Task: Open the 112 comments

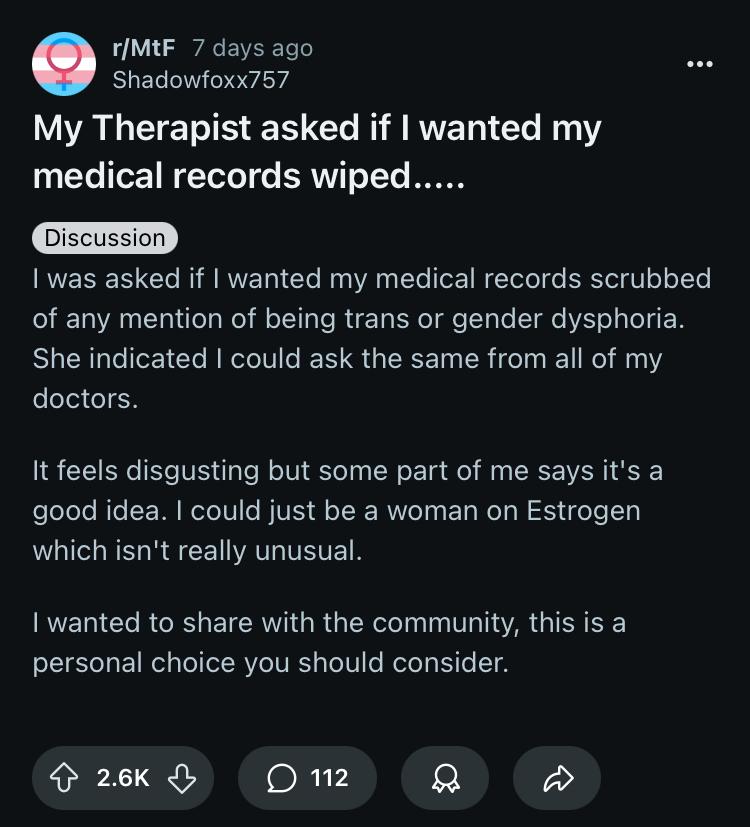Action: pos(307,778)
